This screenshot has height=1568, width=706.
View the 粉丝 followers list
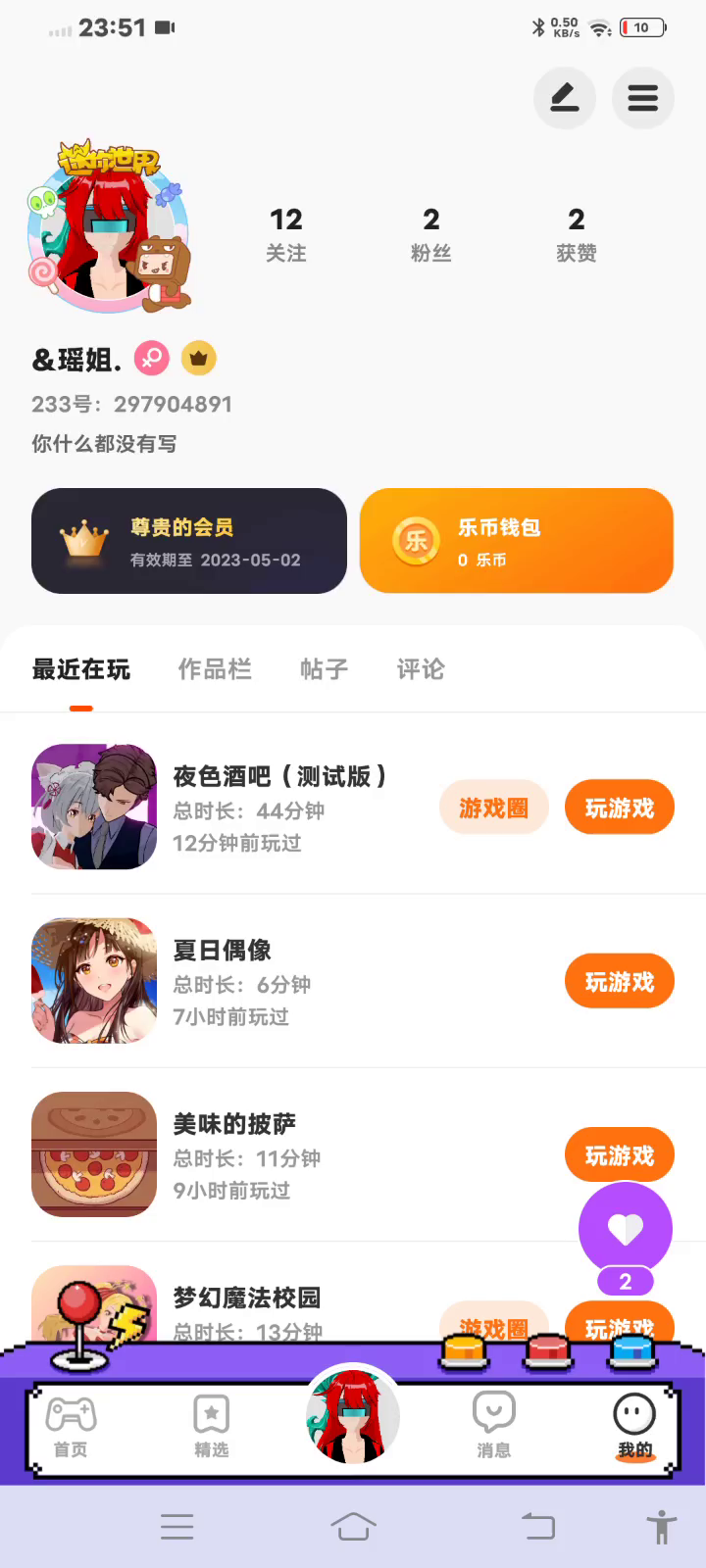(431, 234)
